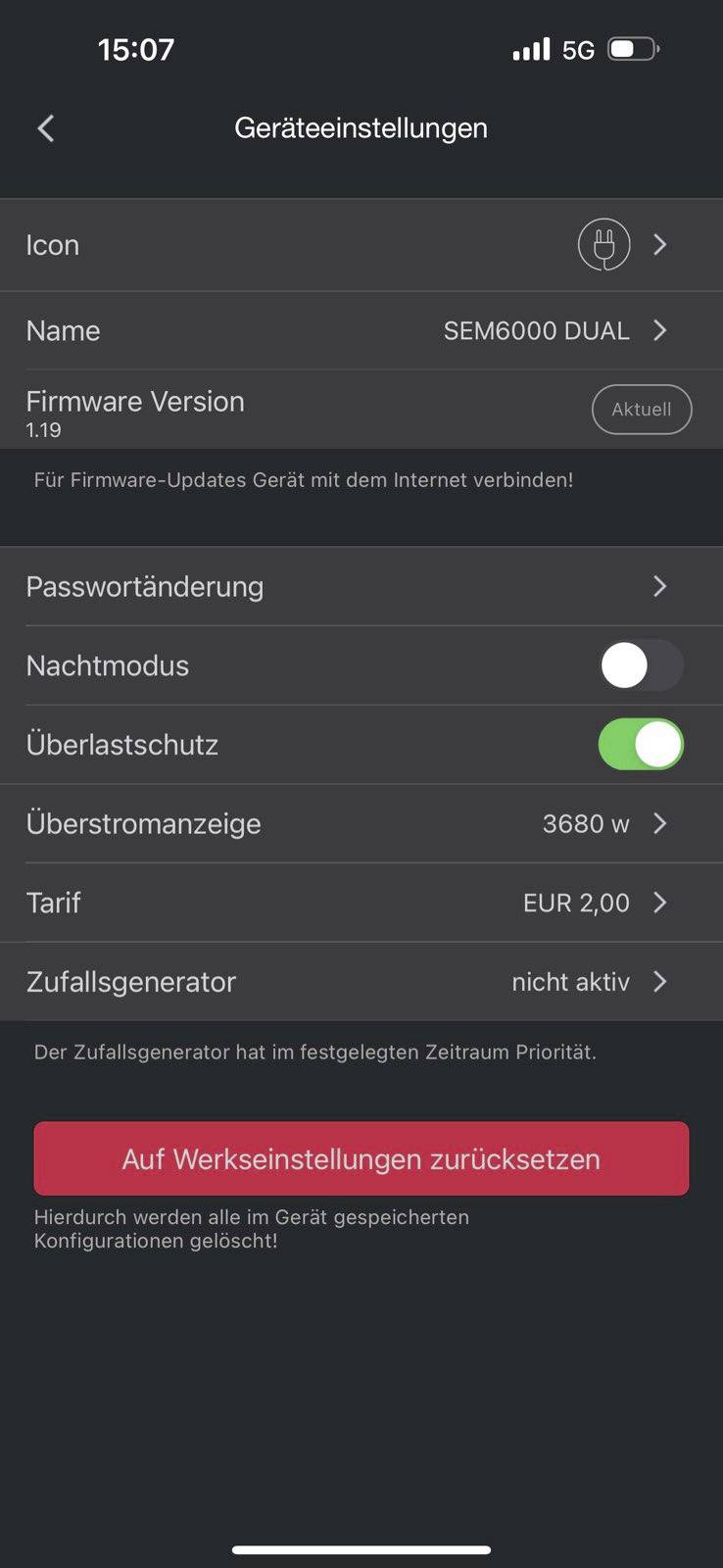The image size is (723, 1568).
Task: Tap the Aktuell firmware status button
Action: point(642,409)
